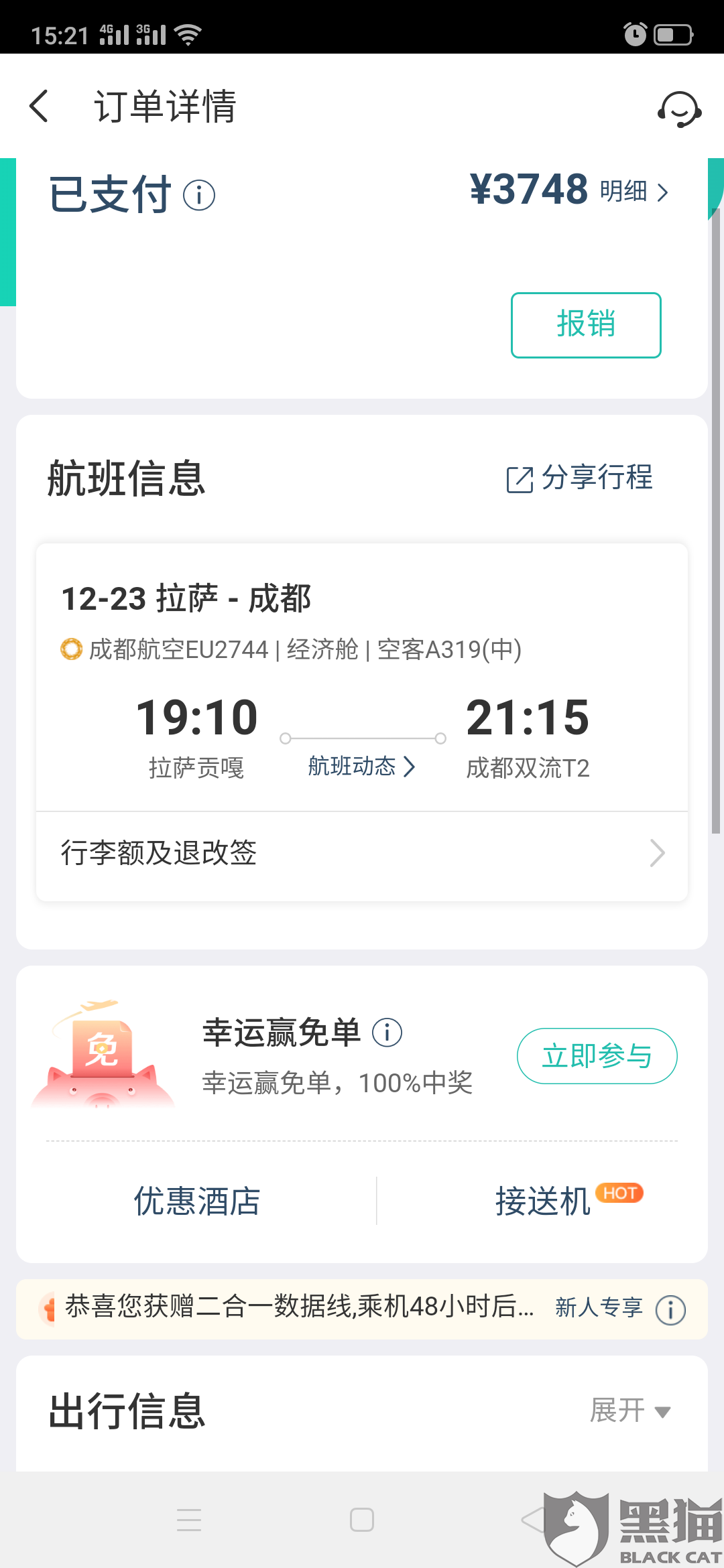
Task: View price details via 明细
Action: pos(633,192)
